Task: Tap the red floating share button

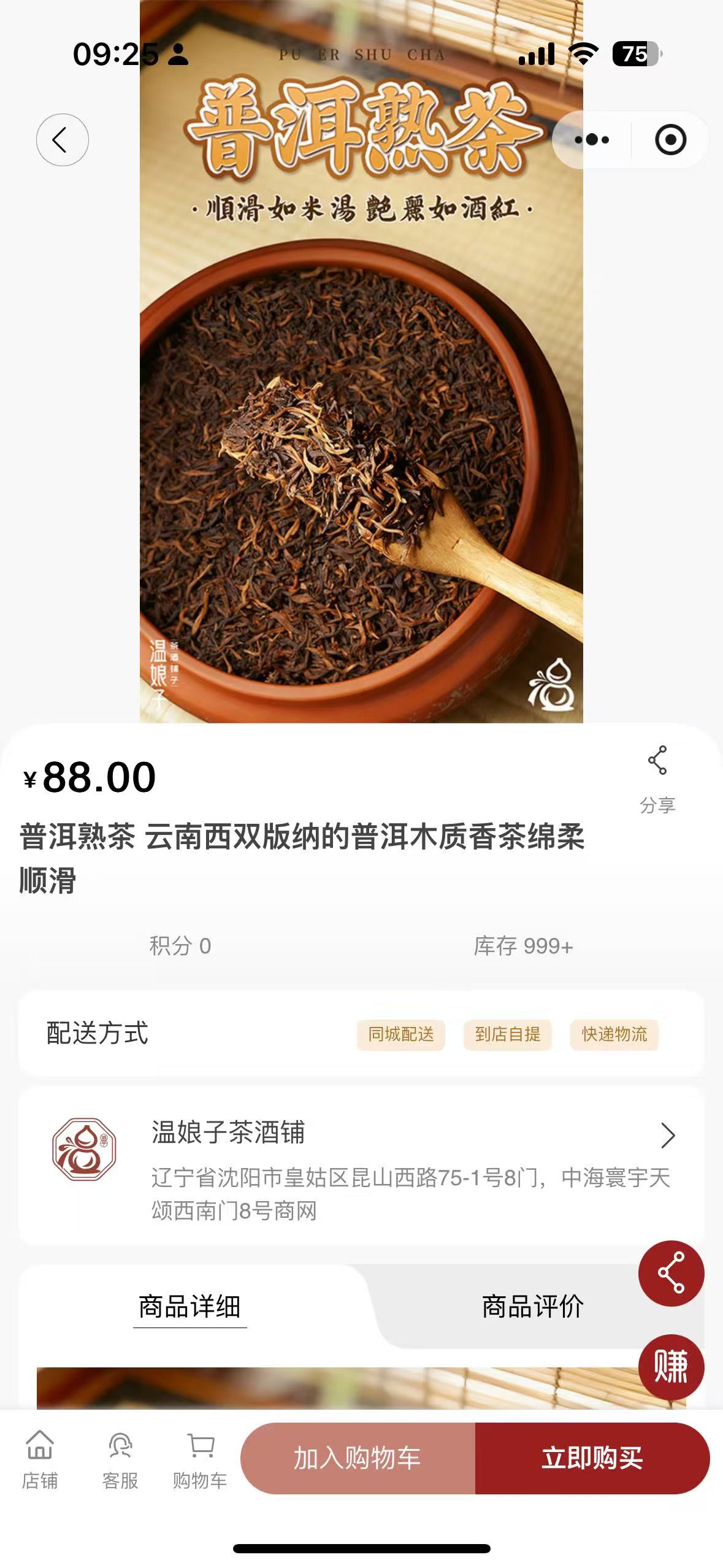Action: pyautogui.click(x=671, y=1274)
